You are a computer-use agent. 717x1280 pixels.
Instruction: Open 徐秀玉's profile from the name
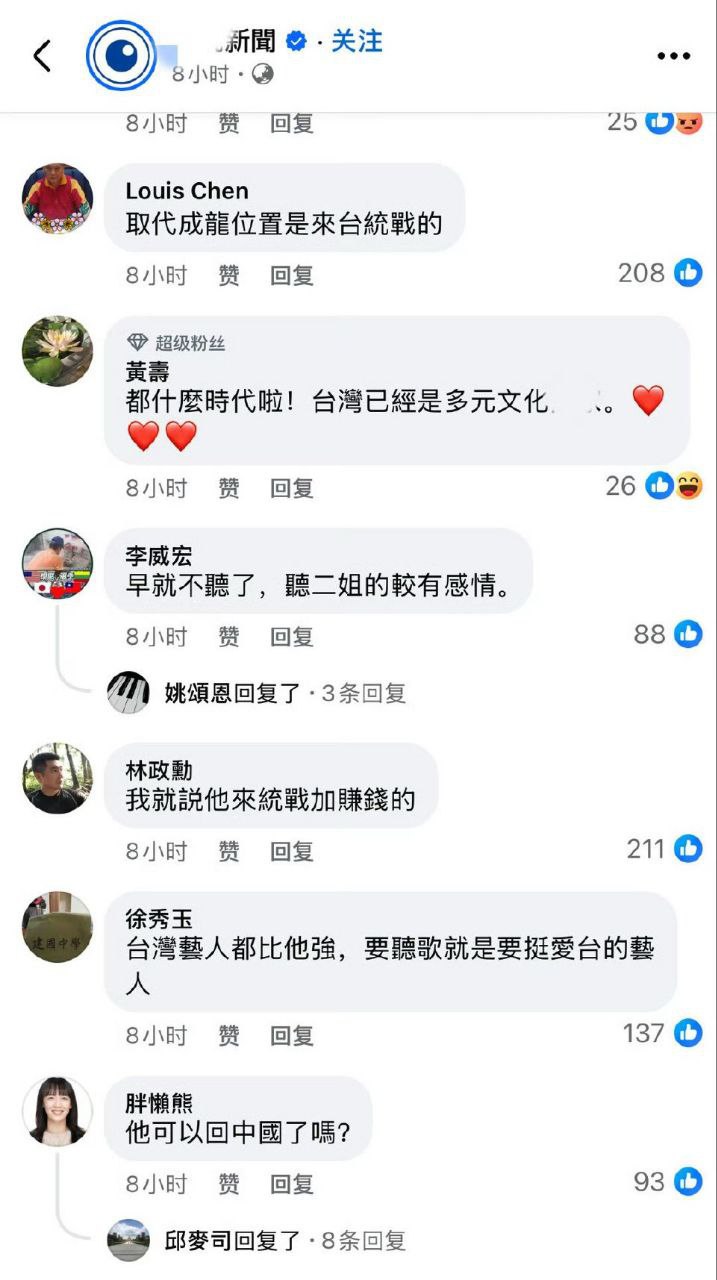[x=158, y=919]
